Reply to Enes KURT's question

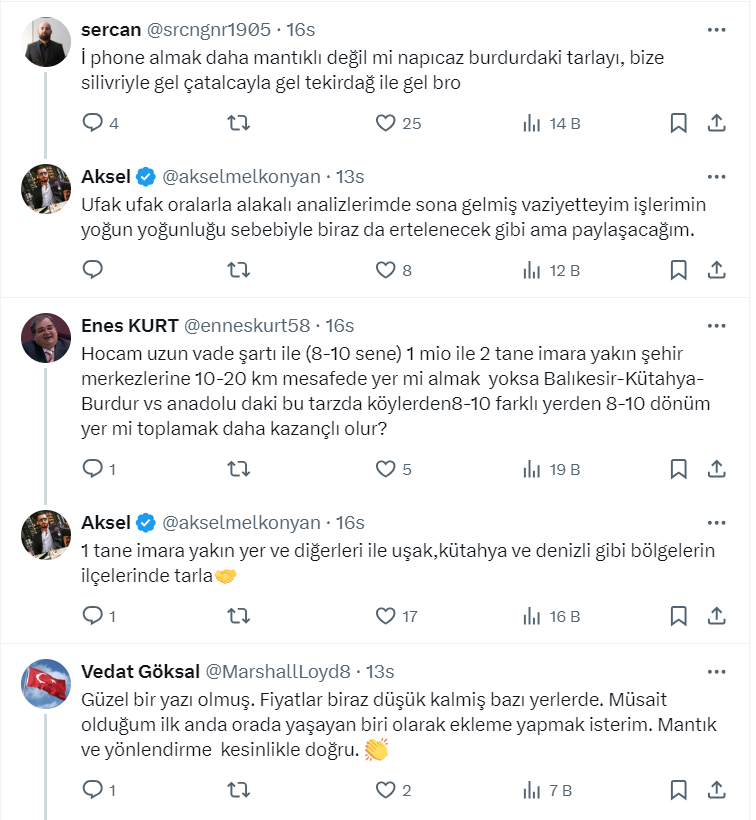(92, 468)
